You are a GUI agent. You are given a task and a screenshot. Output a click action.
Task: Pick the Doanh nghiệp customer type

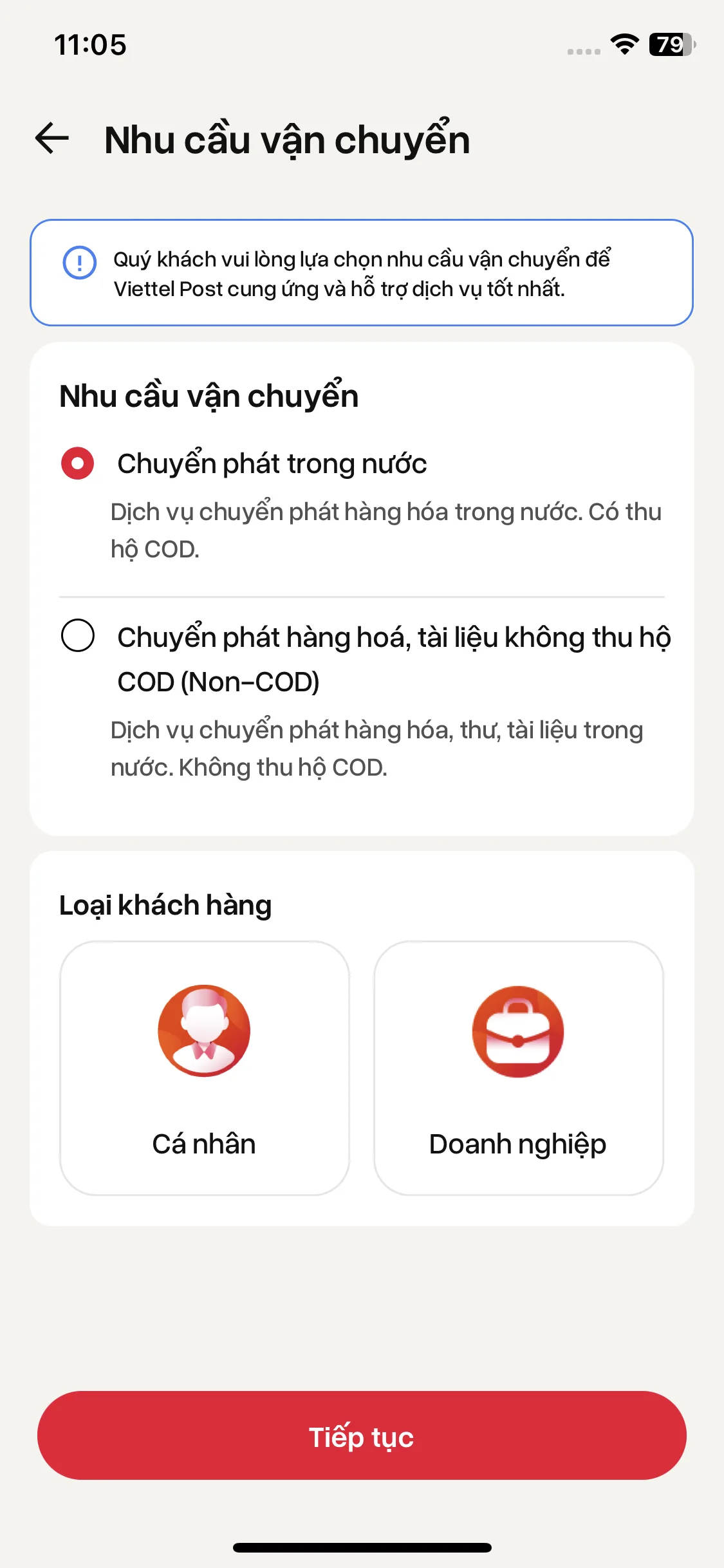pyautogui.click(x=518, y=1068)
